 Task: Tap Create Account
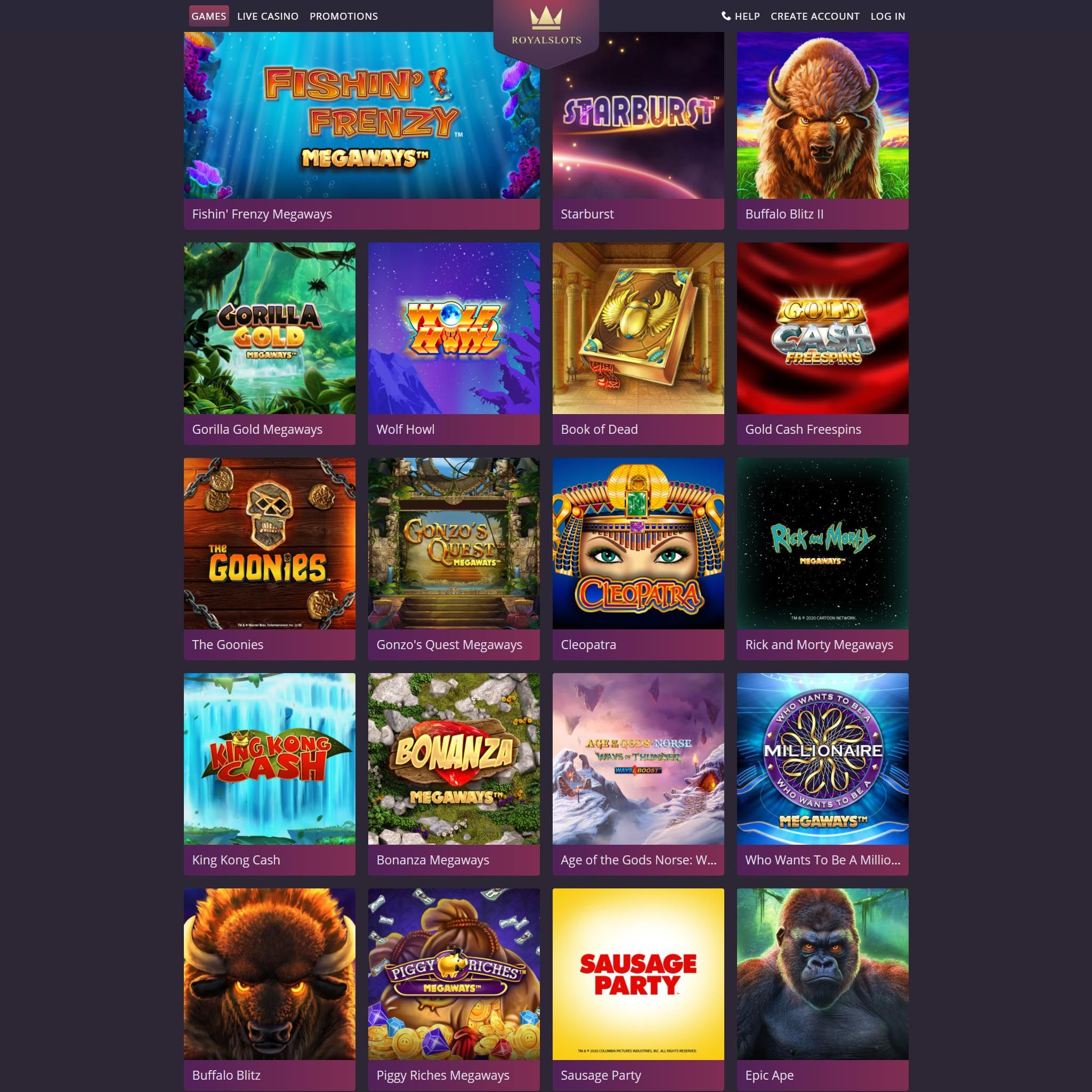point(814,17)
